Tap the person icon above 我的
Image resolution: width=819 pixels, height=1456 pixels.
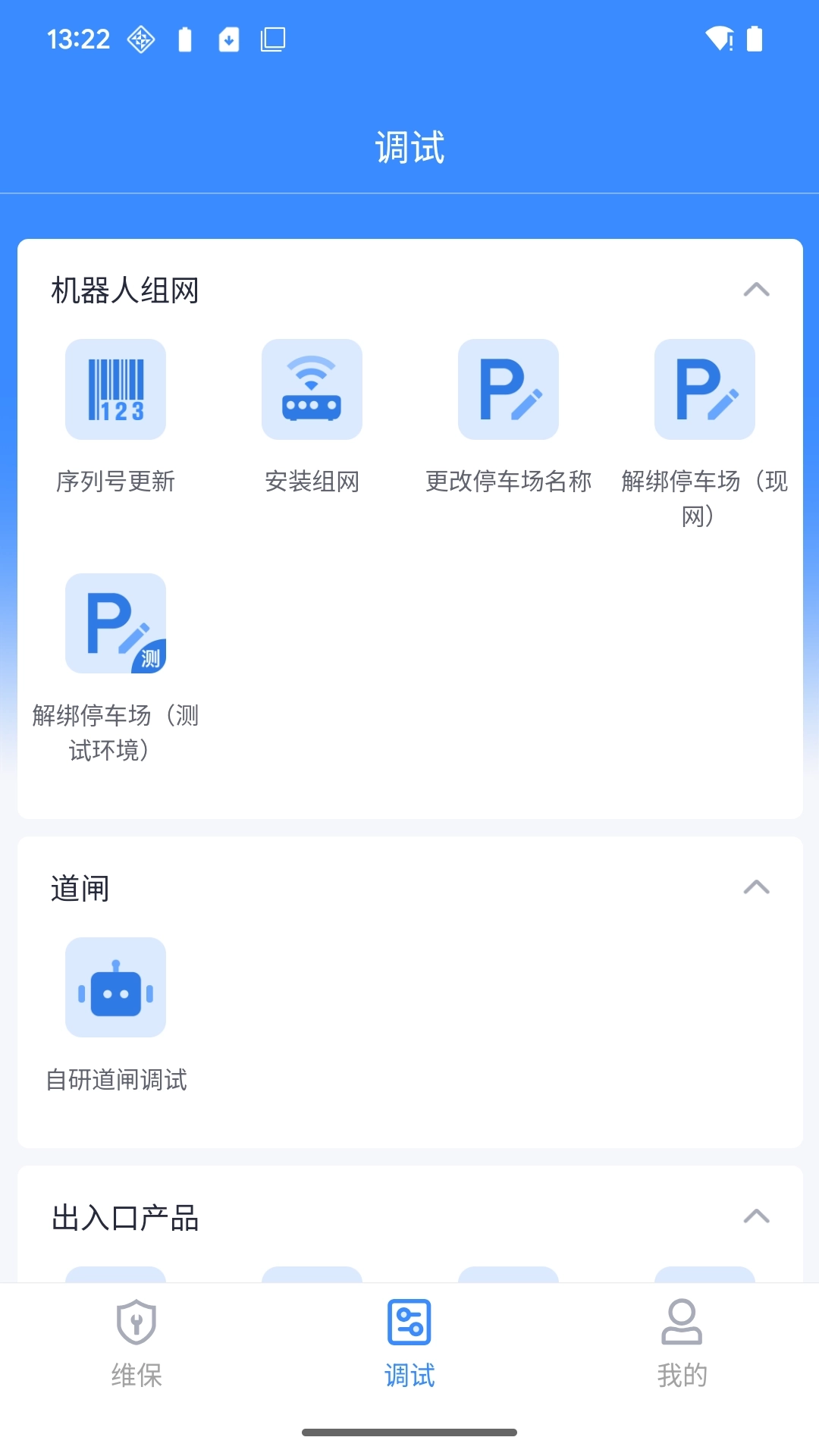682,1323
